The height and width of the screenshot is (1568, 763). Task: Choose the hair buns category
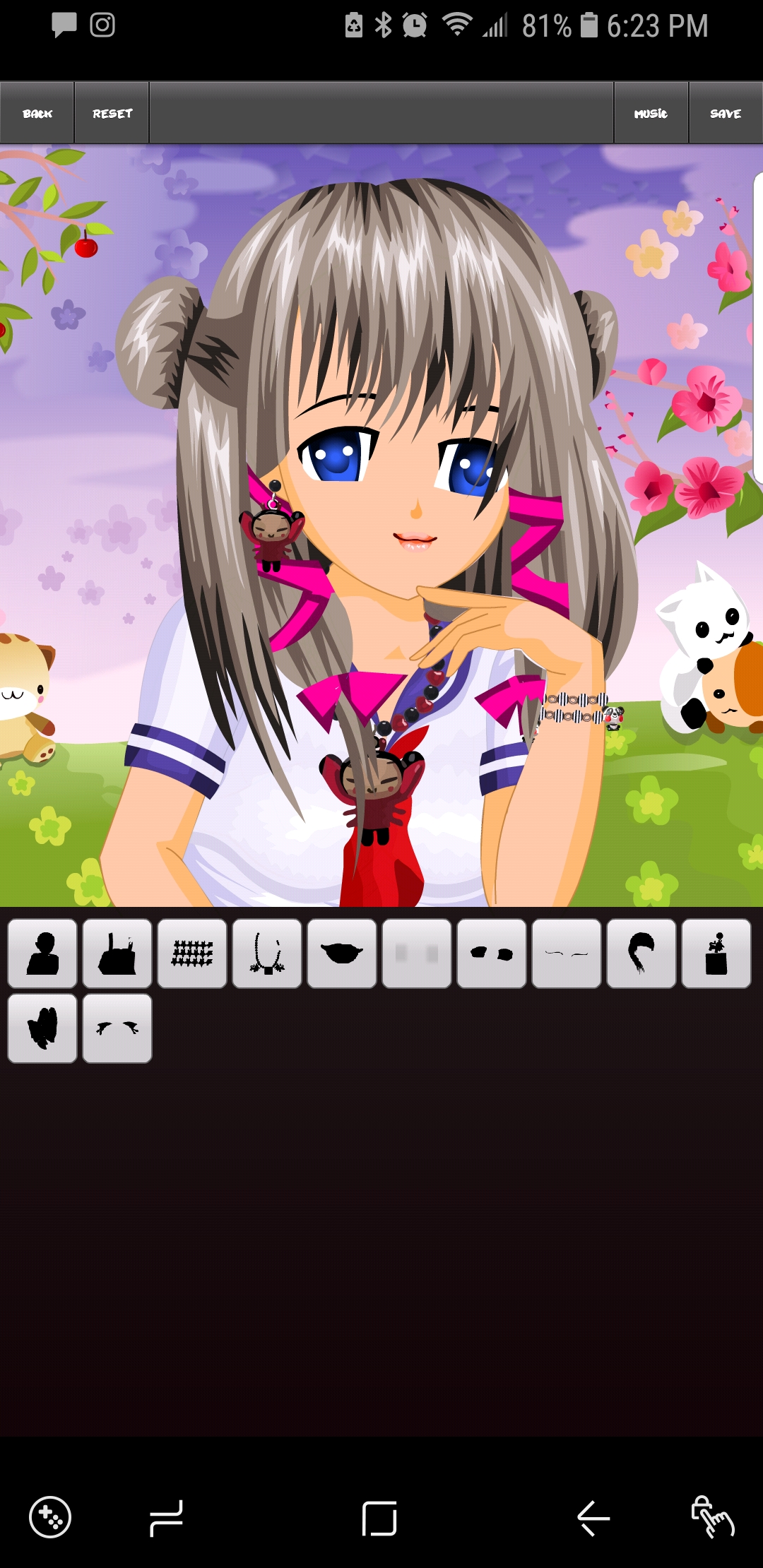[x=42, y=1028]
